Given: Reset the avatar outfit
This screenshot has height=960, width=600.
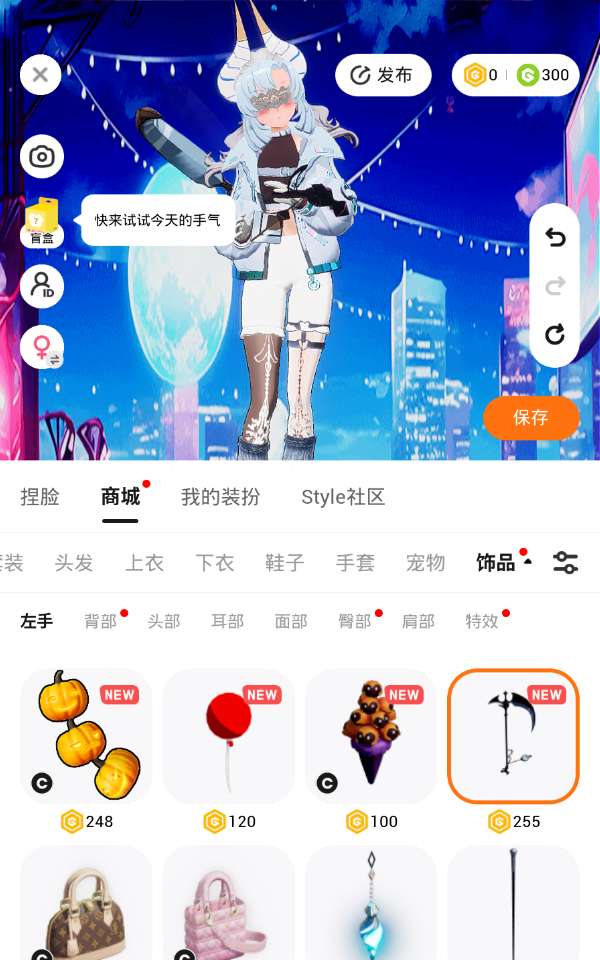Looking at the screenshot, I should click(555, 334).
